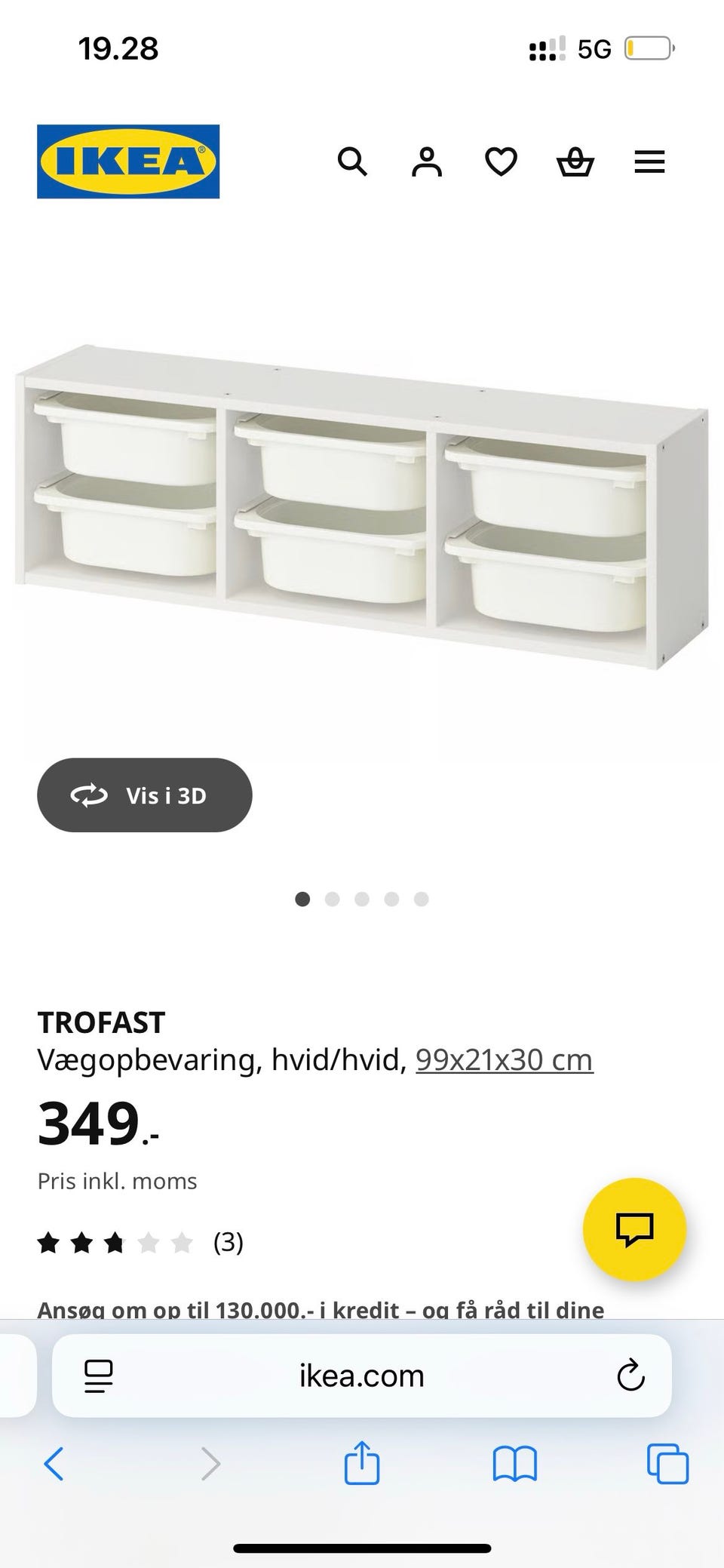Open the hamburger menu

point(649,161)
